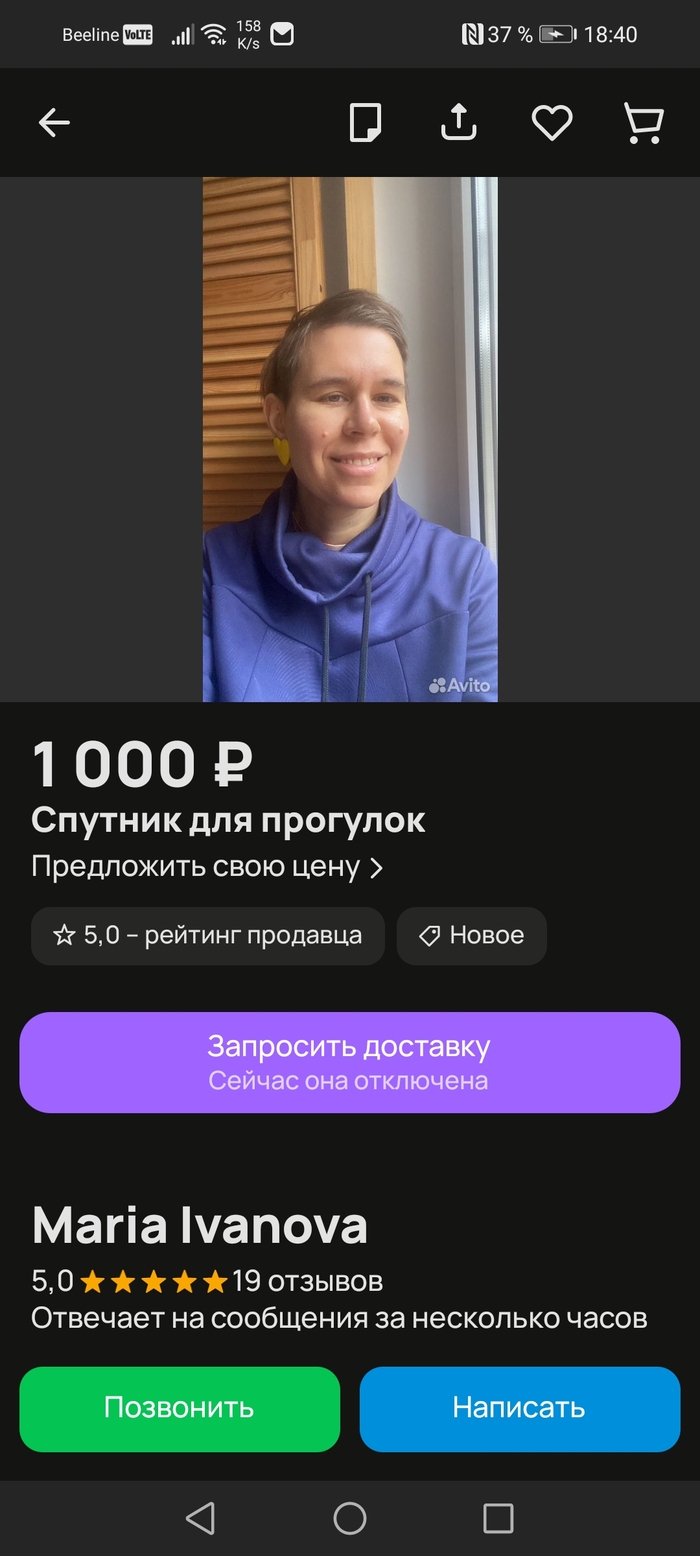The height and width of the screenshot is (1556, 700).
Task: Open Maria Ivanova's seller profile
Action: (x=200, y=1225)
